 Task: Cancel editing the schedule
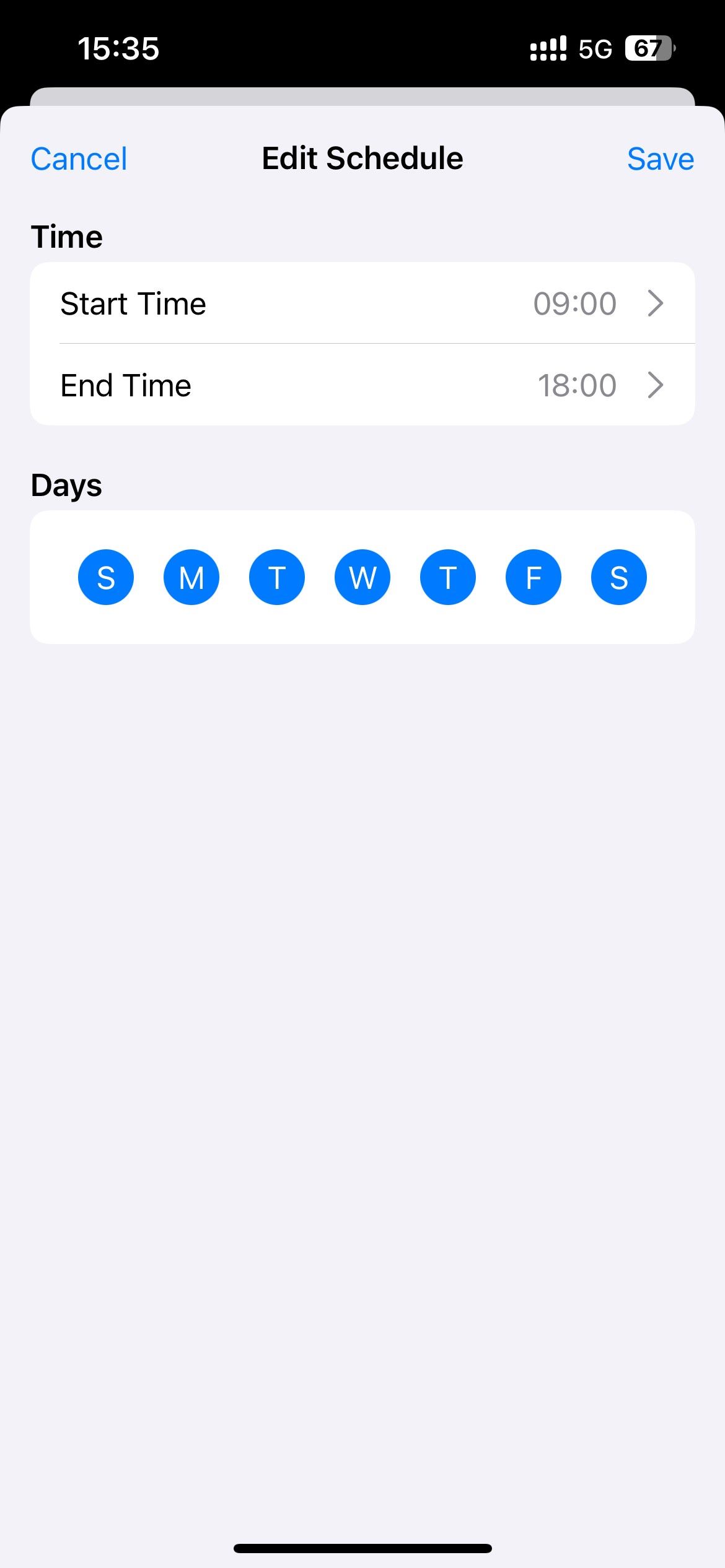tap(79, 158)
